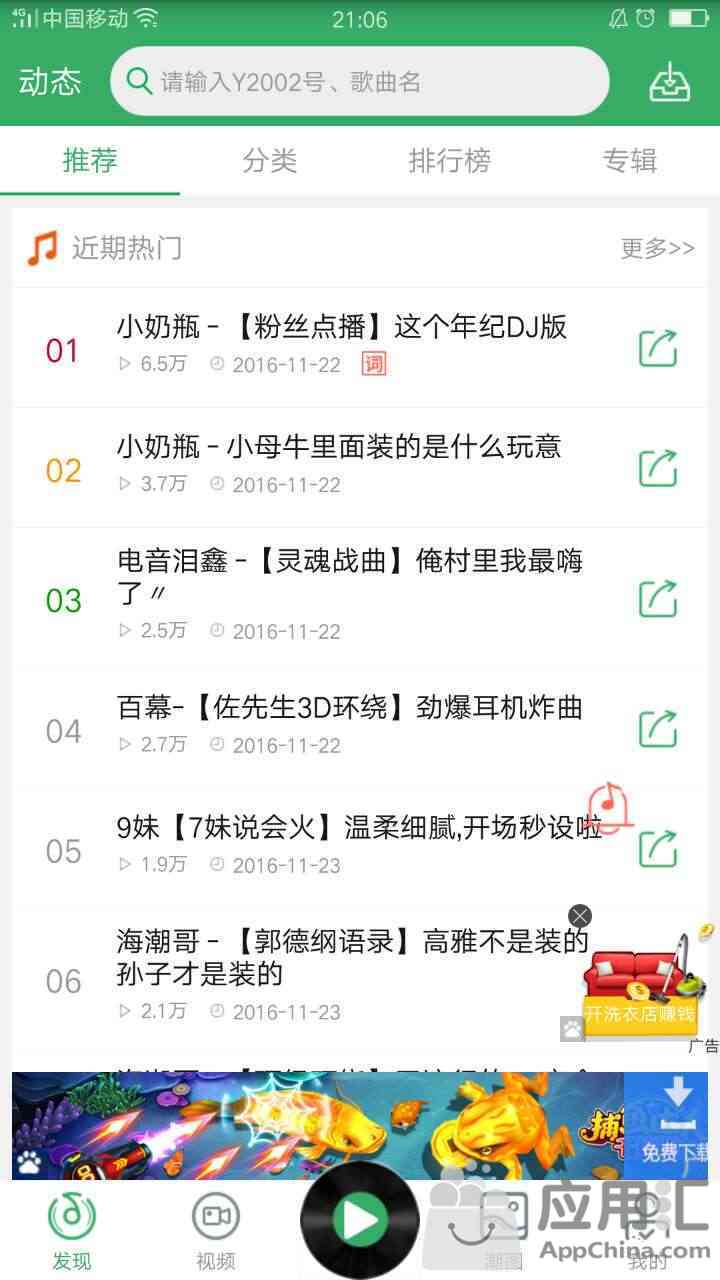Switch to the 分类 tab

click(x=270, y=161)
